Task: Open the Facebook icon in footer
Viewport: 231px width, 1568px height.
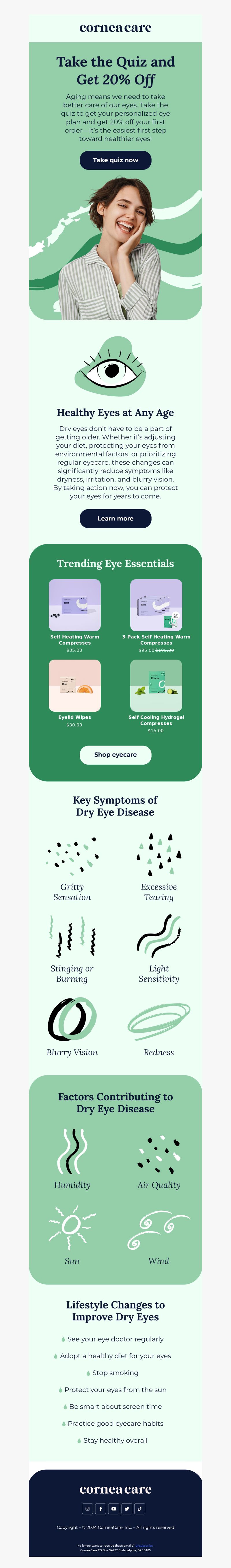Action: (101, 1509)
